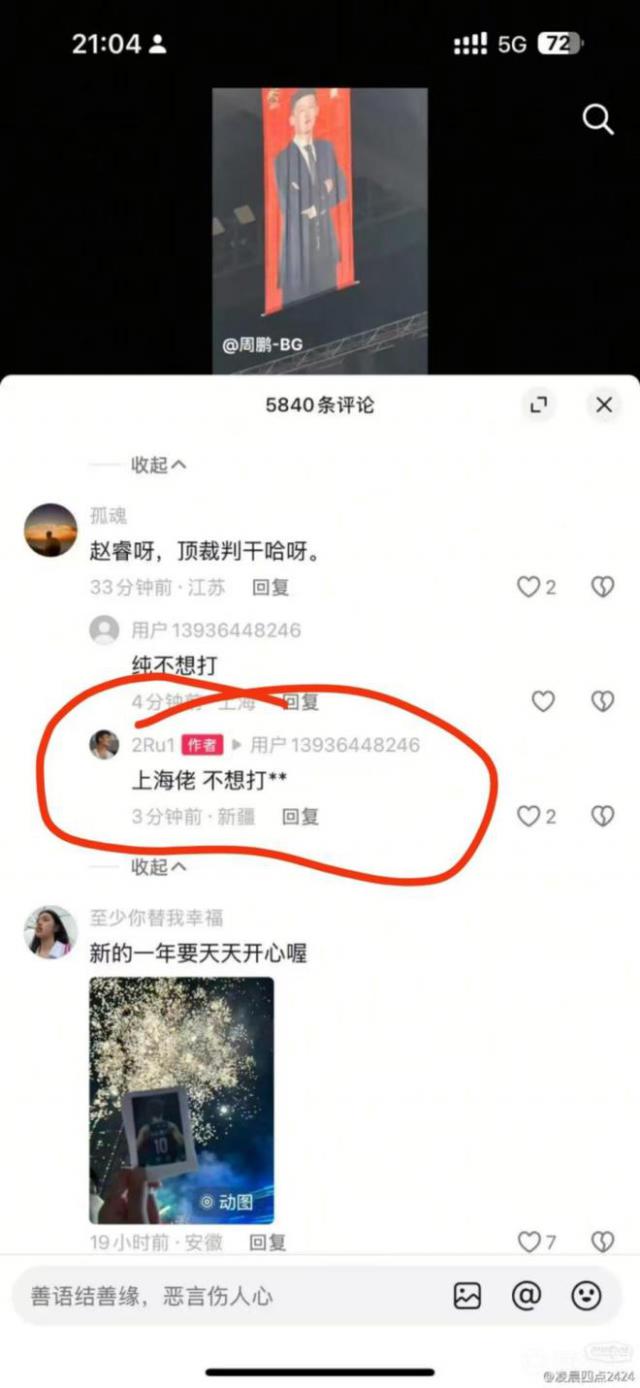The image size is (640, 1388).
Task: Reply to 孤魂's comment
Action: (270, 588)
